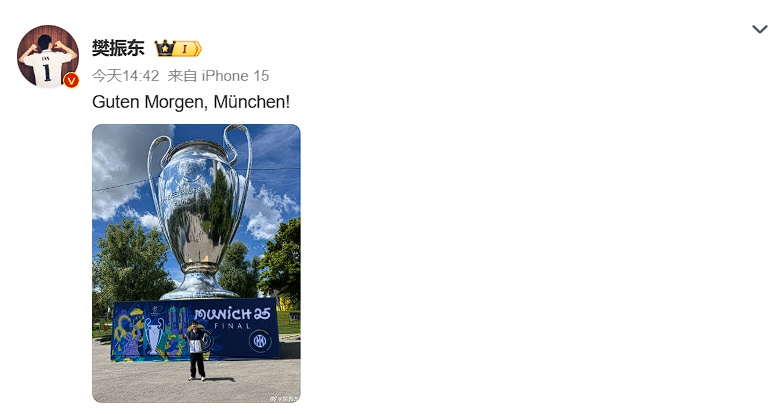Tap the iPhone 15 source link
Screen dimensions: 784x414
coord(235,76)
